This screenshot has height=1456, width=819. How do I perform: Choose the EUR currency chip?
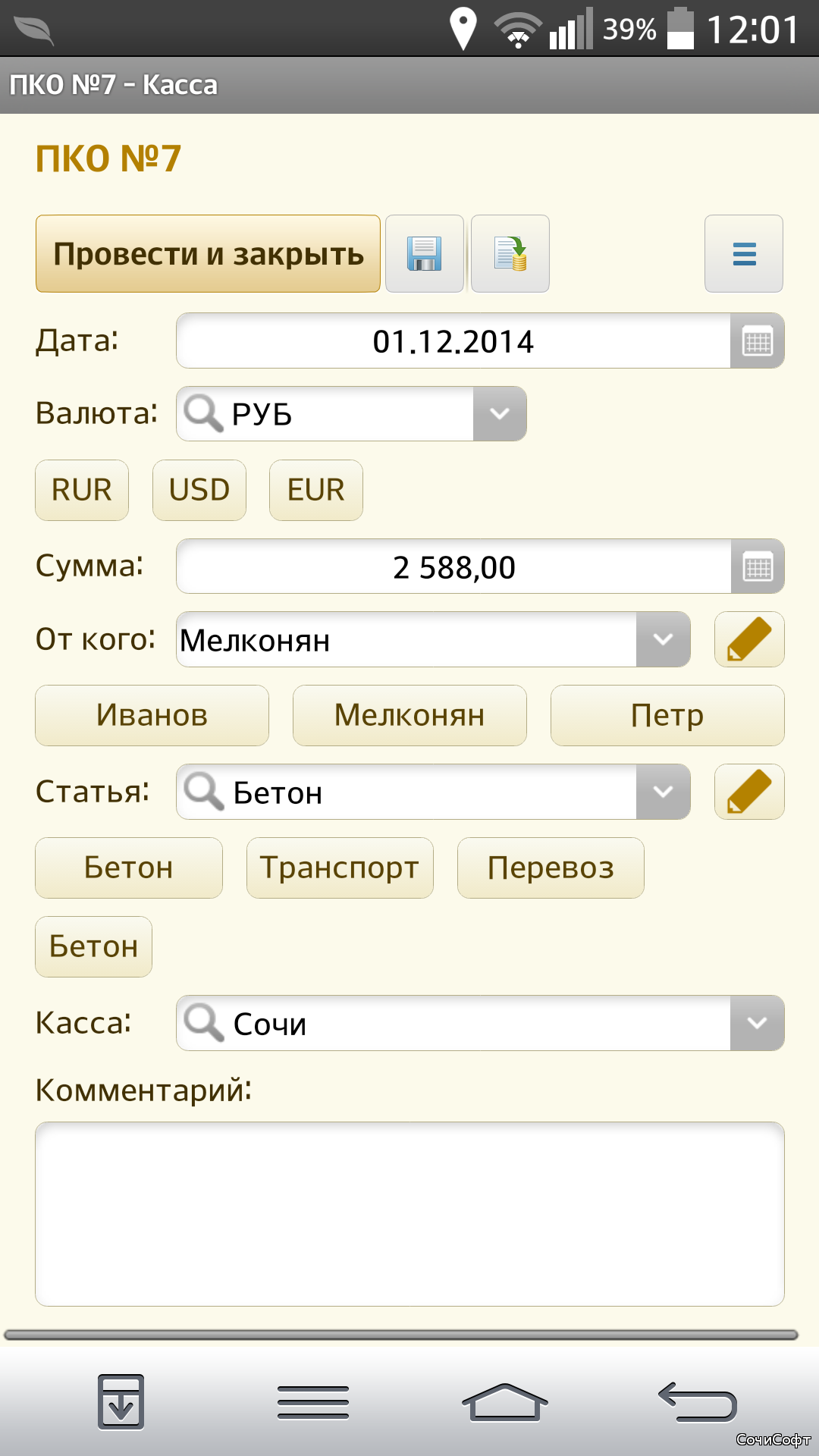point(316,490)
